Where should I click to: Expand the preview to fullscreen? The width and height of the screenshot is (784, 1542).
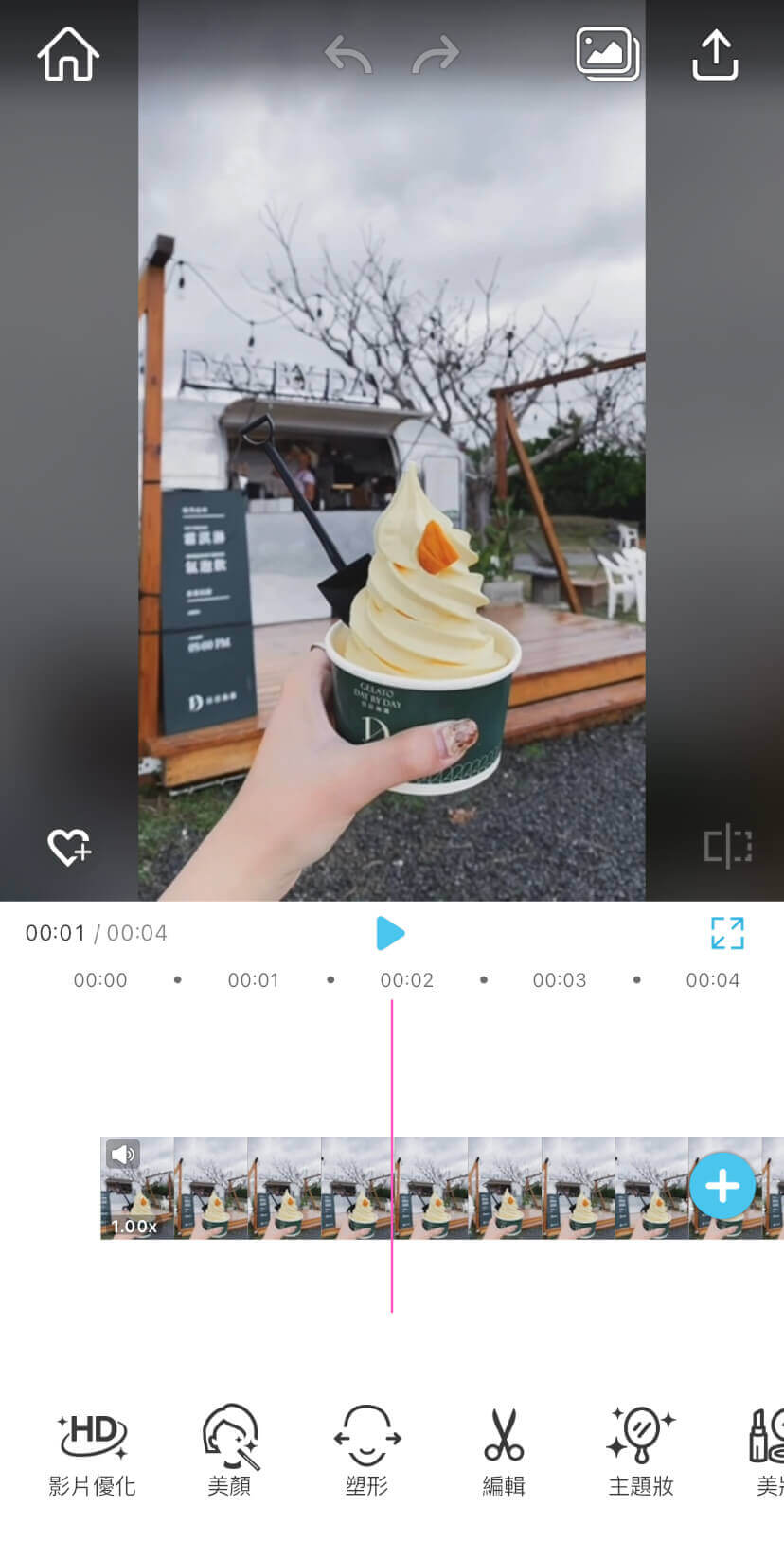click(727, 933)
